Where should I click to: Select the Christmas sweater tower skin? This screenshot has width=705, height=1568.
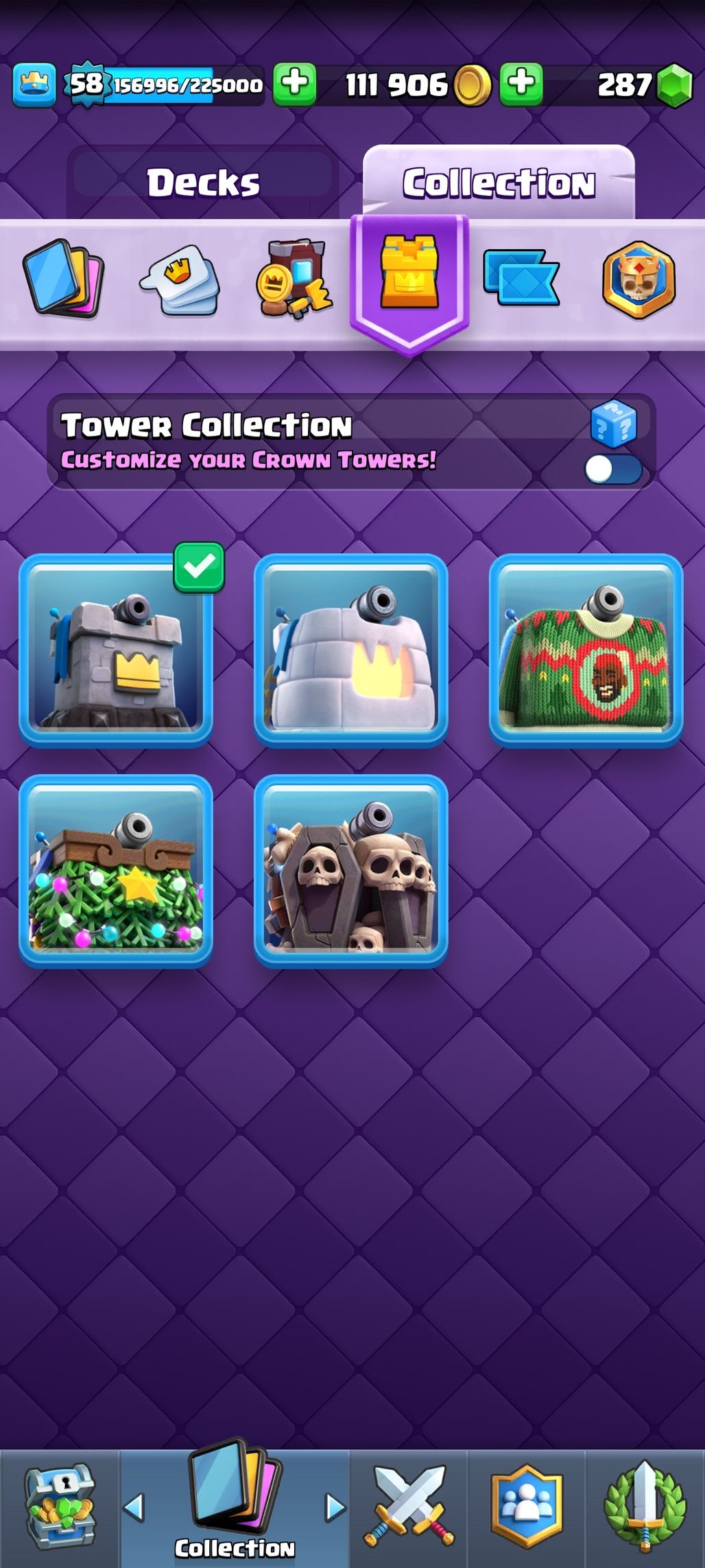[x=586, y=650]
